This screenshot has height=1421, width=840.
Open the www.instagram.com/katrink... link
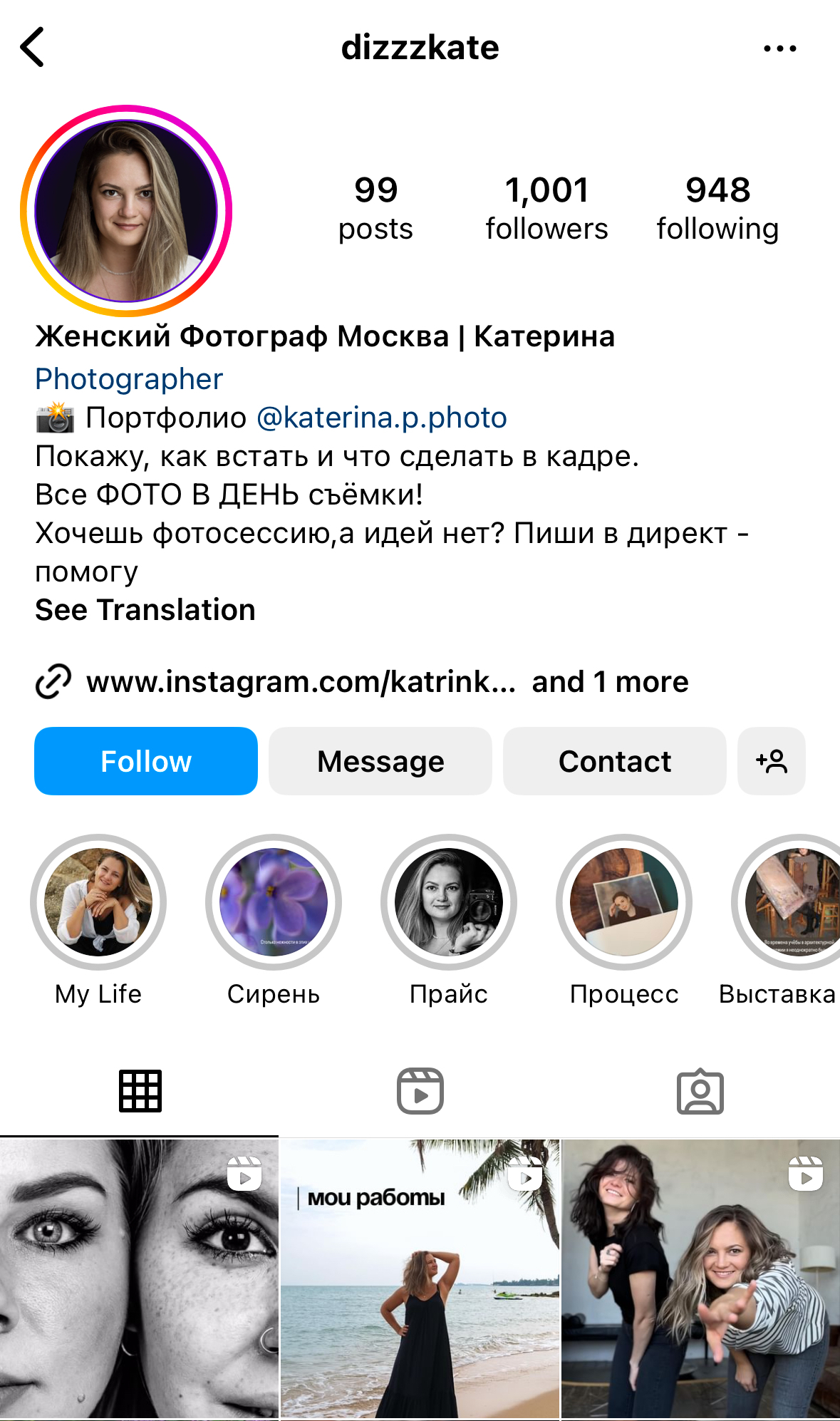pos(301,682)
